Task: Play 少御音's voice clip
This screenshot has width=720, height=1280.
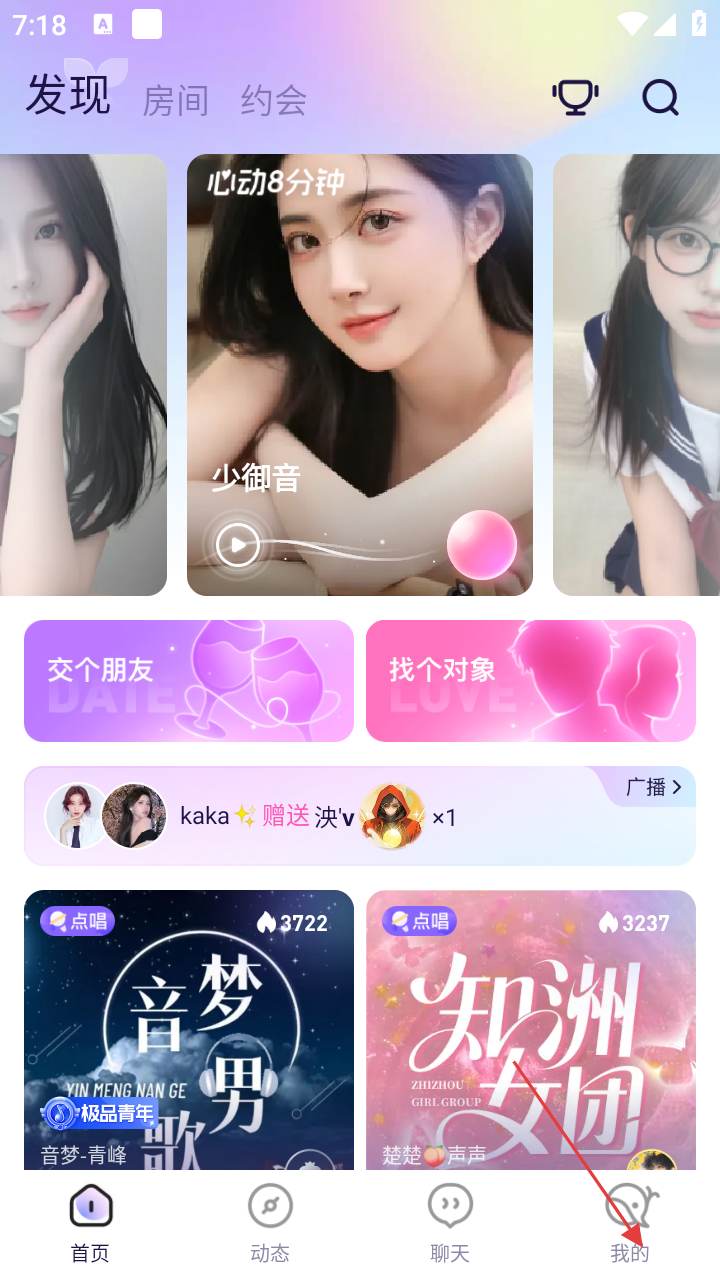Action: tap(238, 545)
